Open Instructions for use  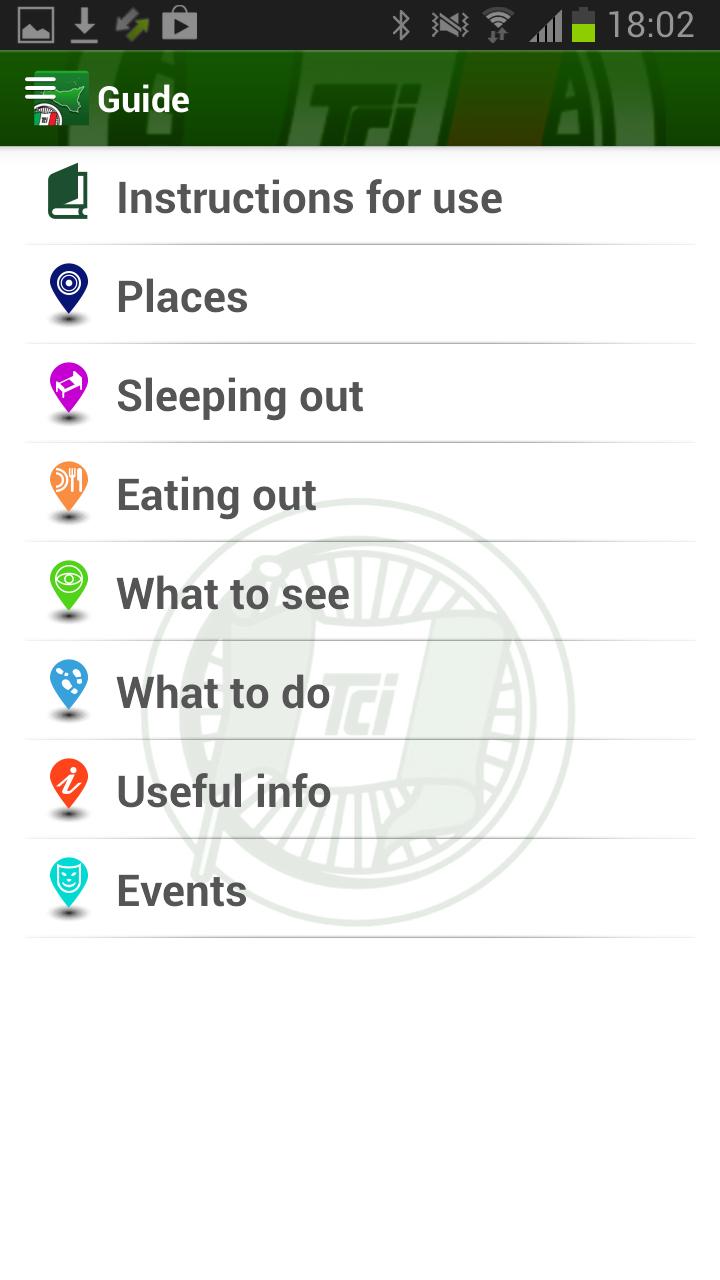(x=309, y=197)
